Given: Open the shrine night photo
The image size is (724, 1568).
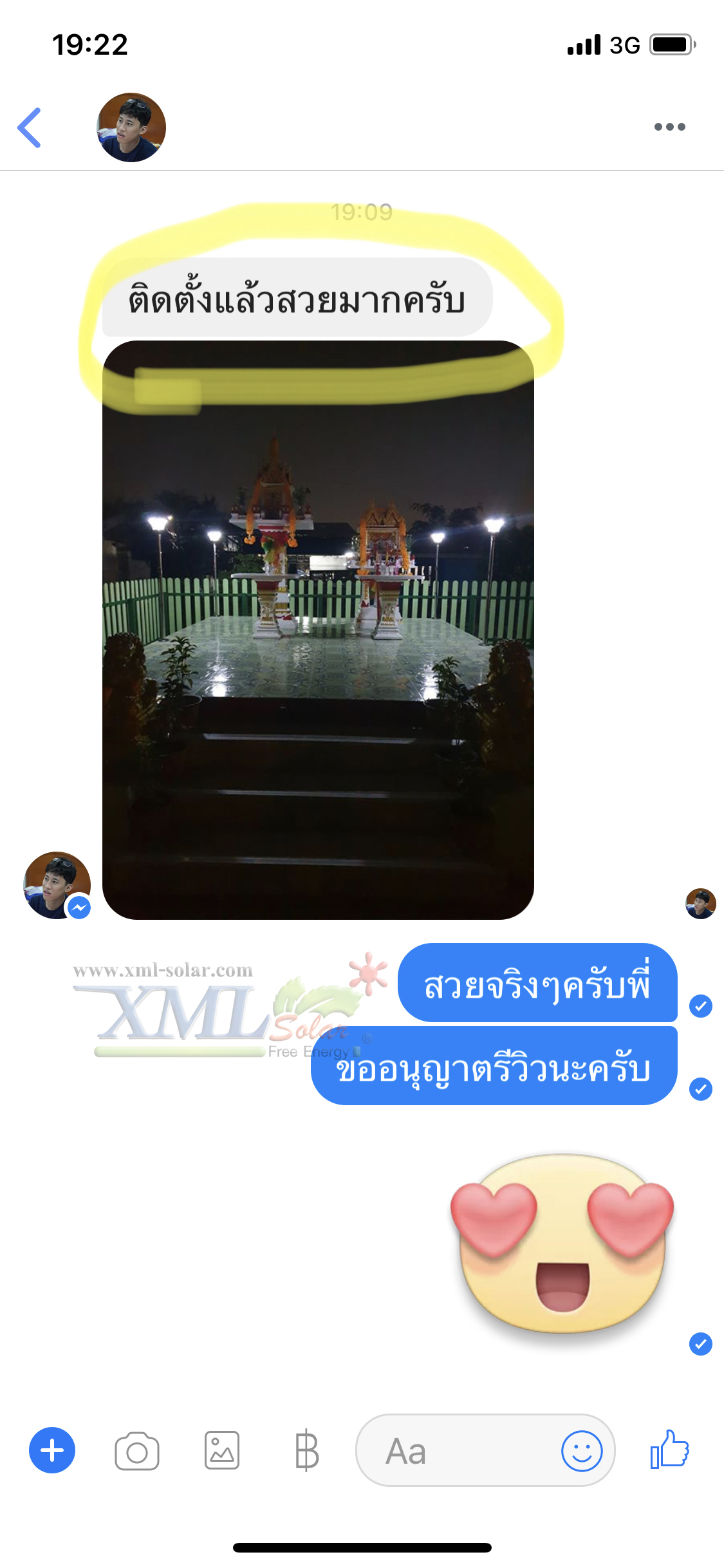Looking at the screenshot, I should tap(318, 630).
